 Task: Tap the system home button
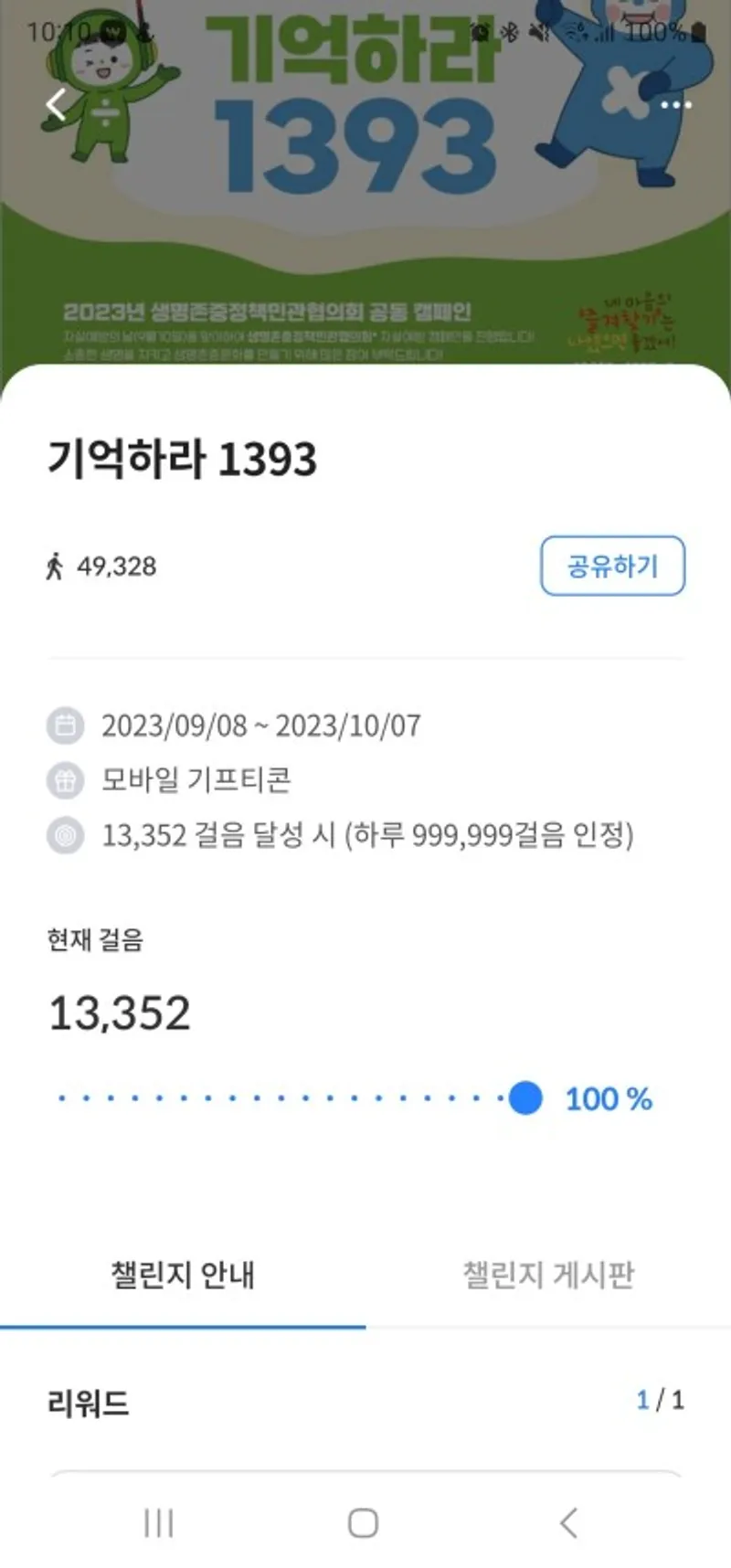(x=364, y=1522)
